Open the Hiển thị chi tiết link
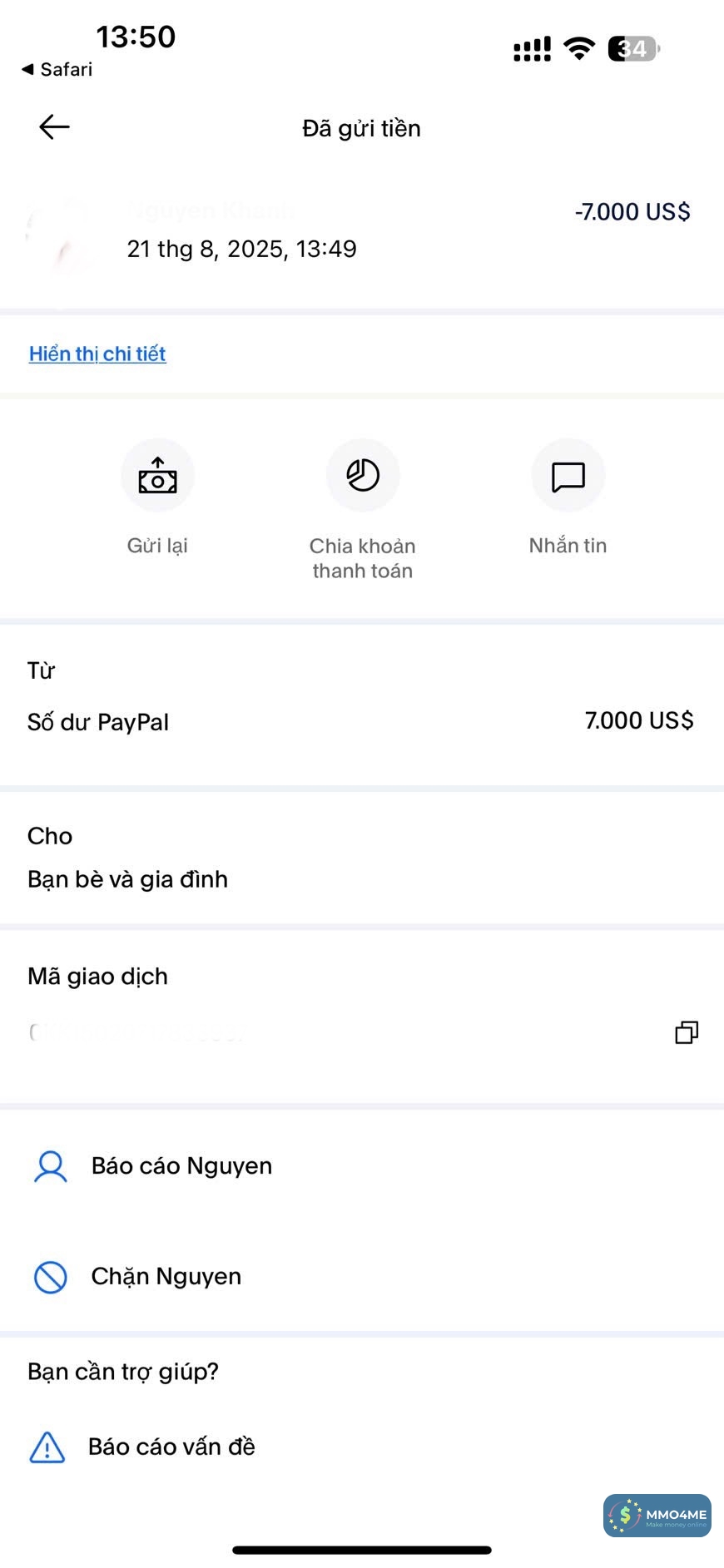 coord(97,354)
